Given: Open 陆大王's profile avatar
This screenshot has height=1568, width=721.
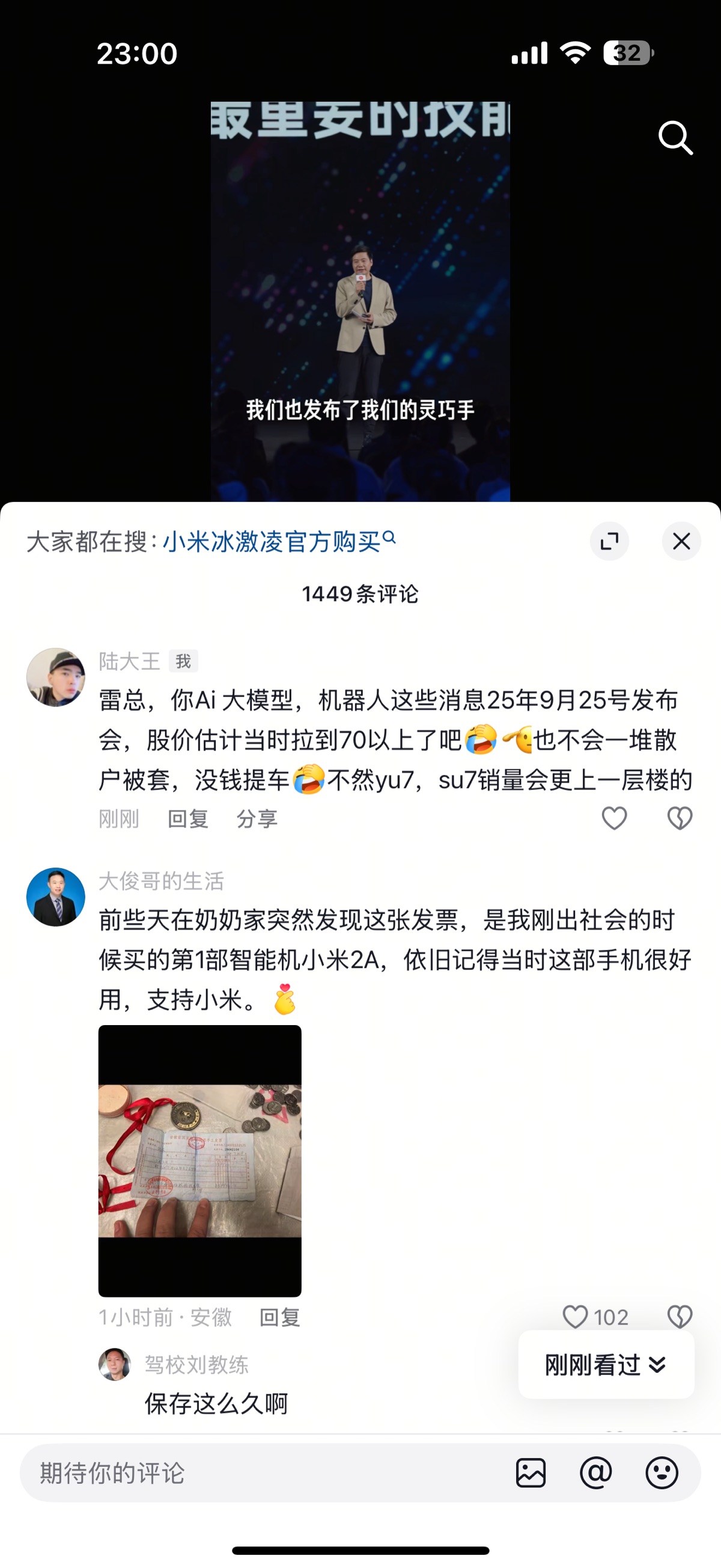Looking at the screenshot, I should tap(55, 678).
